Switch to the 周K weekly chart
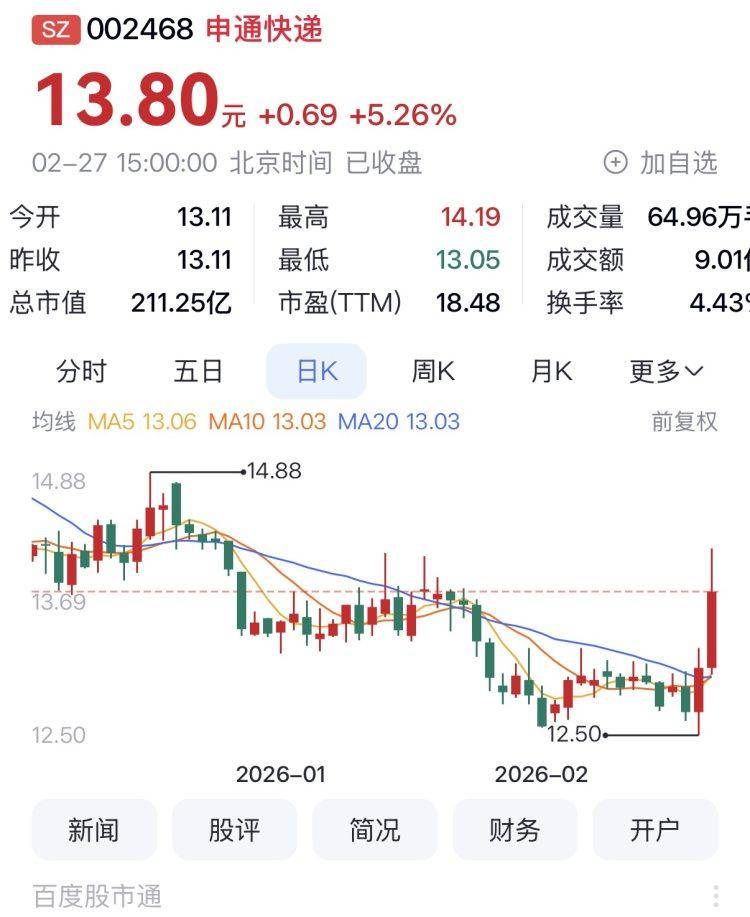Image resolution: width=750 pixels, height=917 pixels. click(x=434, y=371)
